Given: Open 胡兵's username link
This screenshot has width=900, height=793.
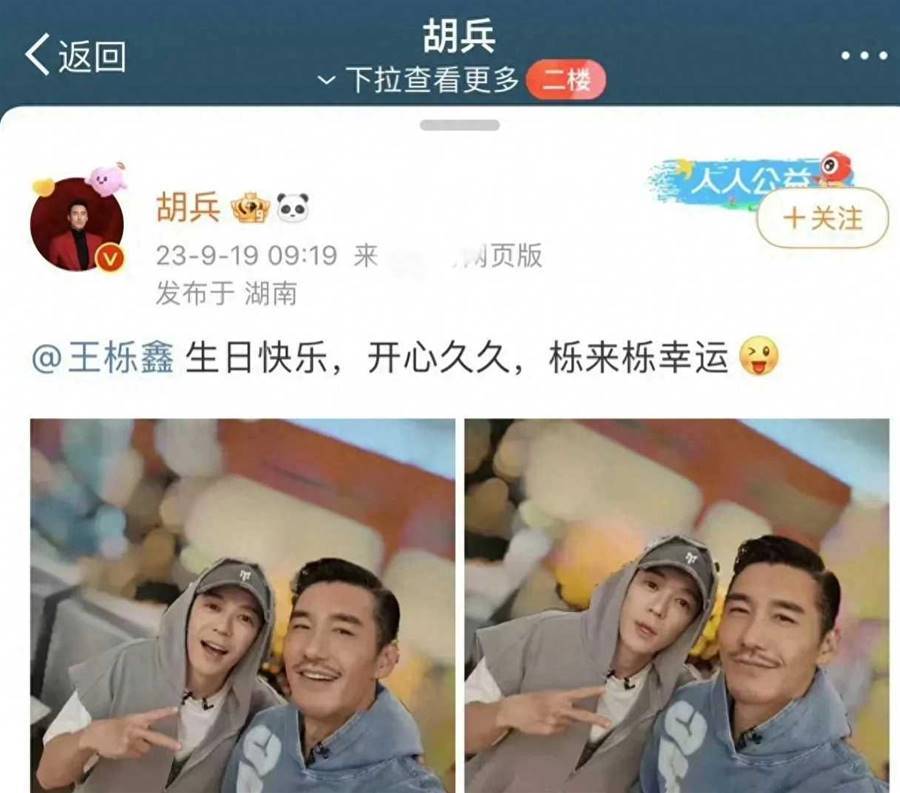Looking at the screenshot, I should click(x=187, y=208).
